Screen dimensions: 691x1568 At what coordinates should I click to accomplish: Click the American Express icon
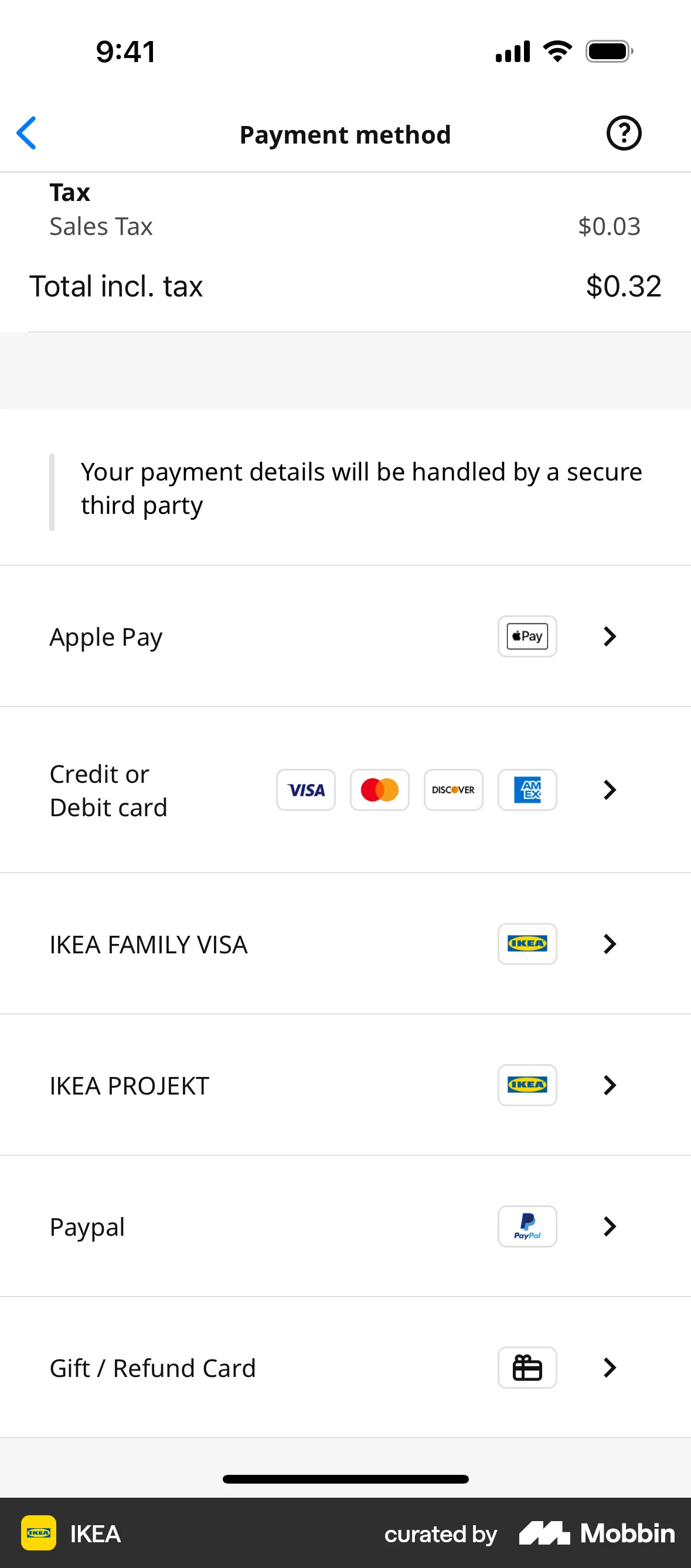(x=527, y=789)
